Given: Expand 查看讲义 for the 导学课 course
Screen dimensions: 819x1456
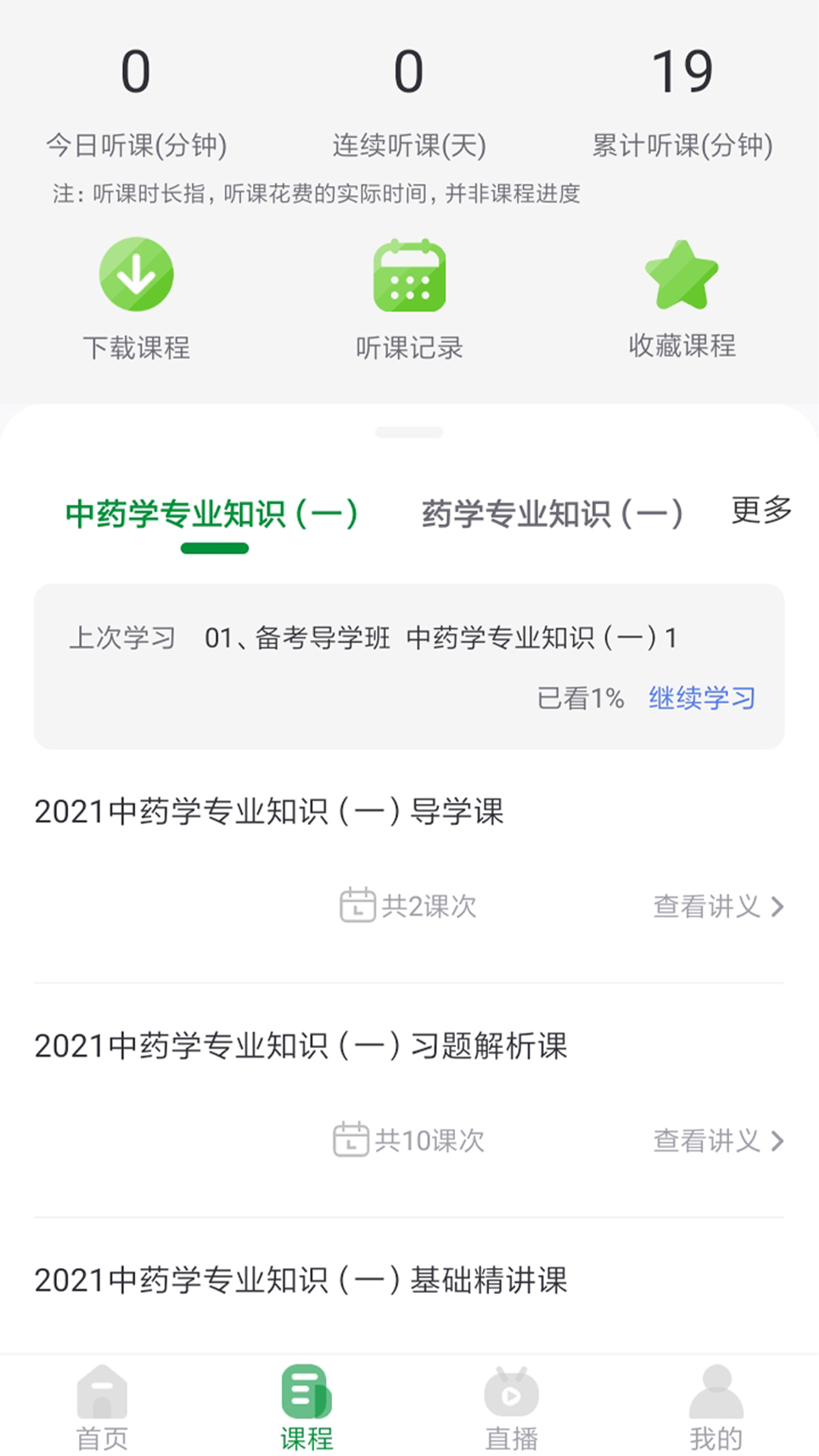Looking at the screenshot, I should pos(706,905).
